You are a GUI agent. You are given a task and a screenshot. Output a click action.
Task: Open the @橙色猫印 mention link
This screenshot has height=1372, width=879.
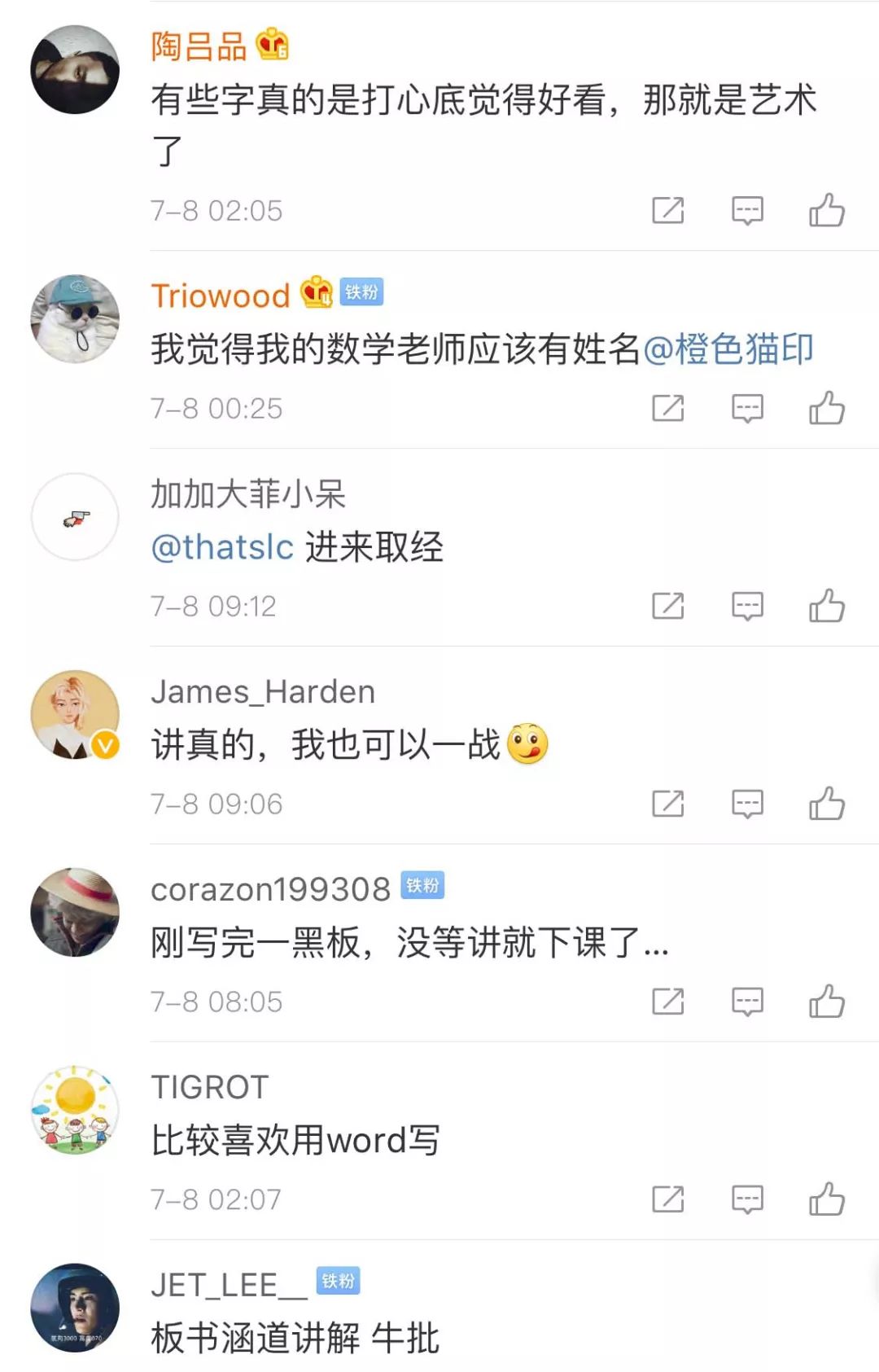(728, 349)
